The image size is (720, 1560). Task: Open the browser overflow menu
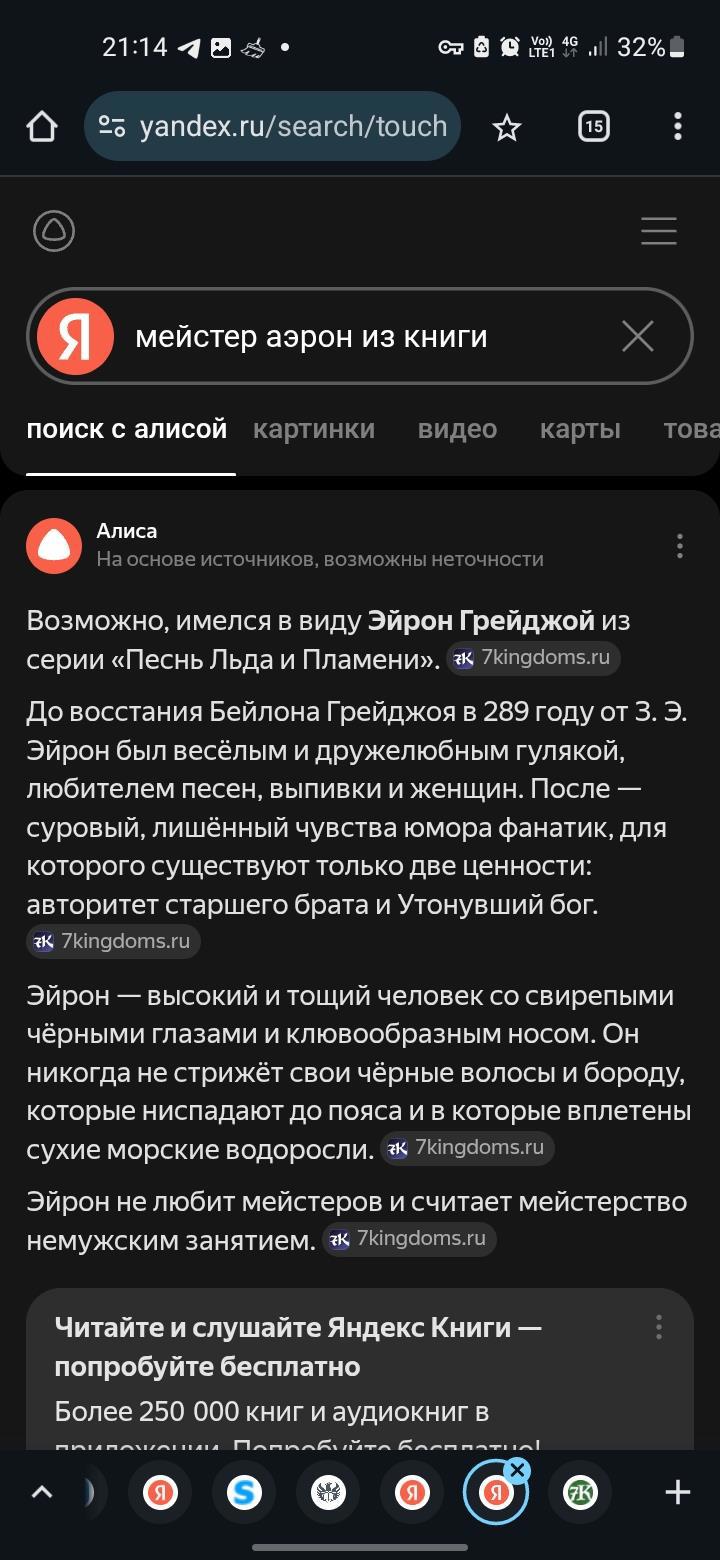coord(678,127)
